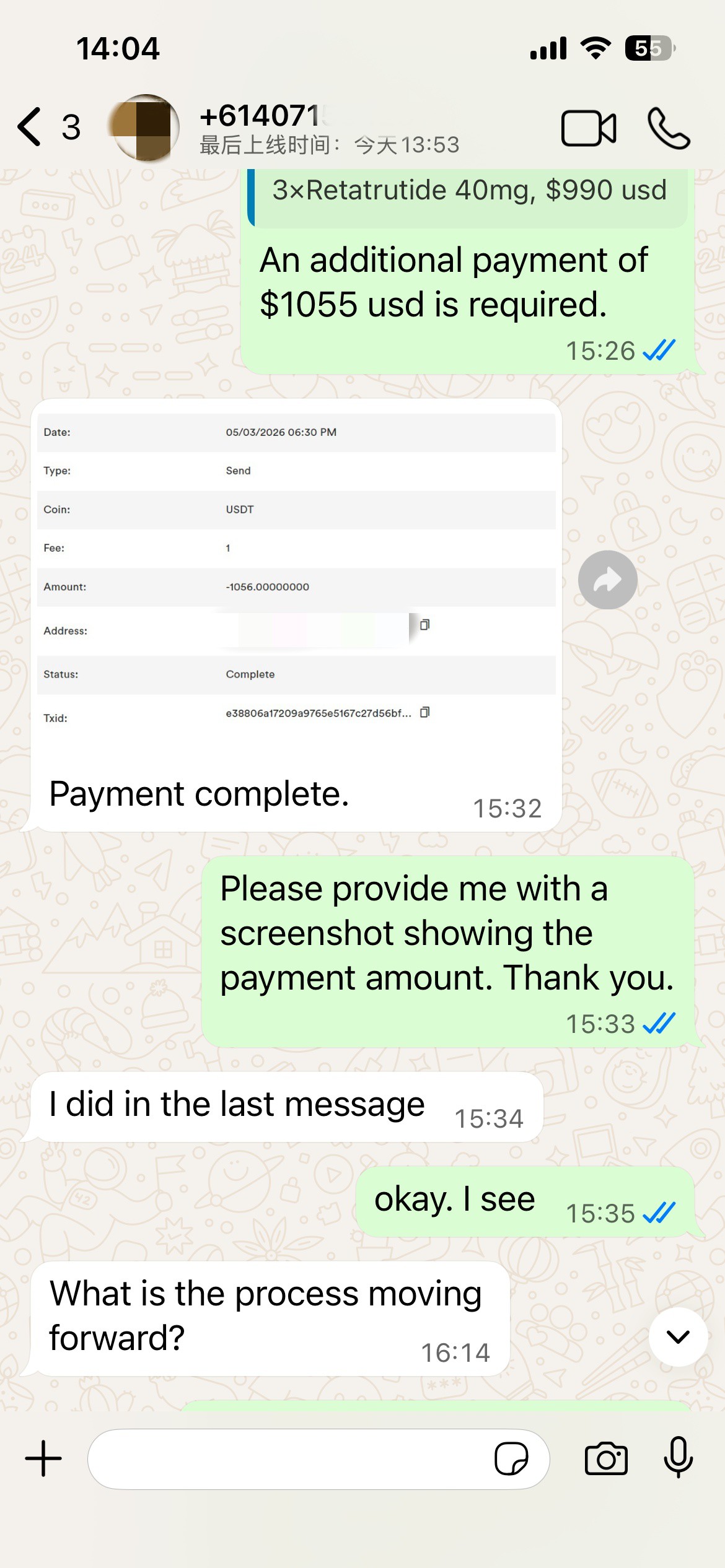
Task: Go back to the chat list
Action: pos(31,127)
